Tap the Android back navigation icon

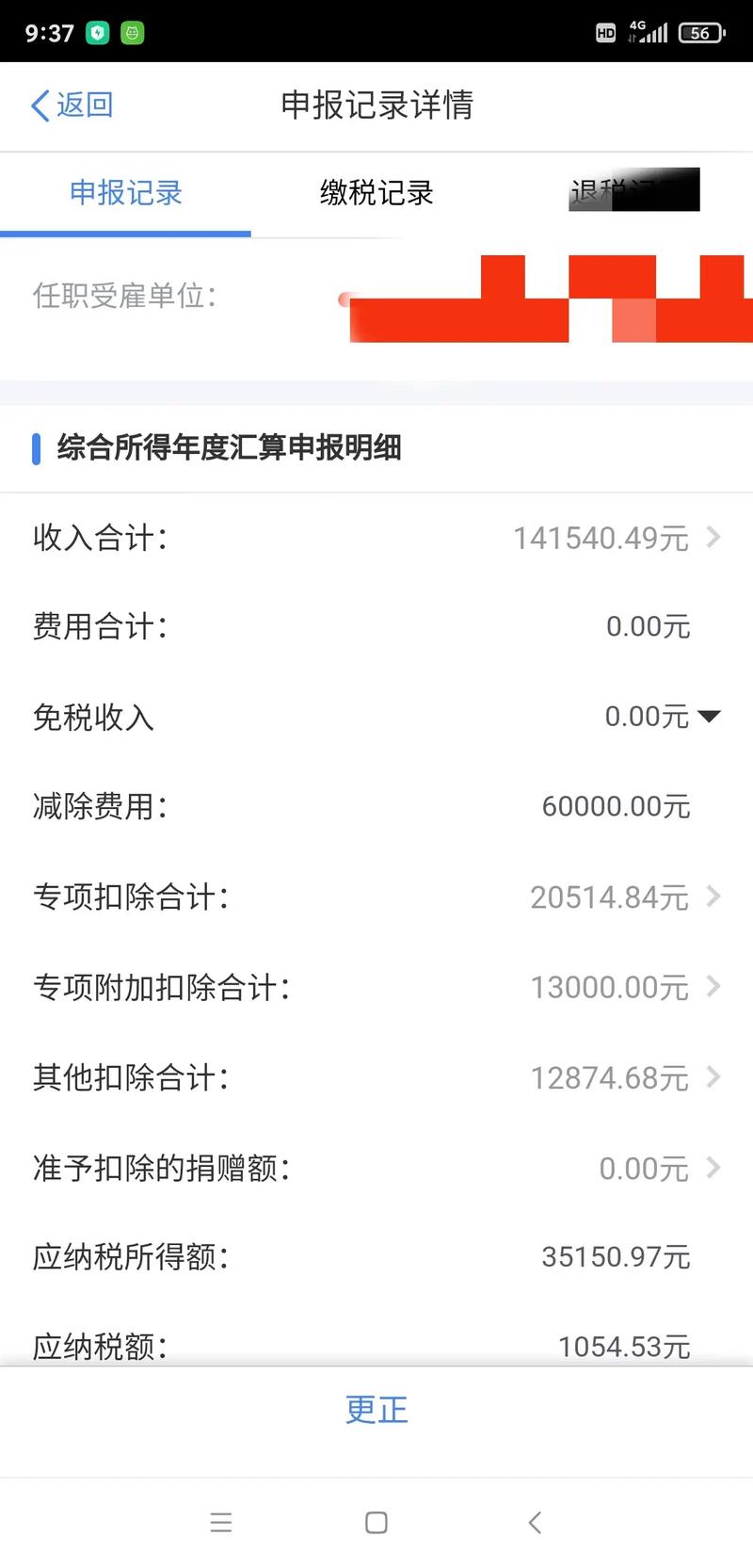click(534, 1522)
